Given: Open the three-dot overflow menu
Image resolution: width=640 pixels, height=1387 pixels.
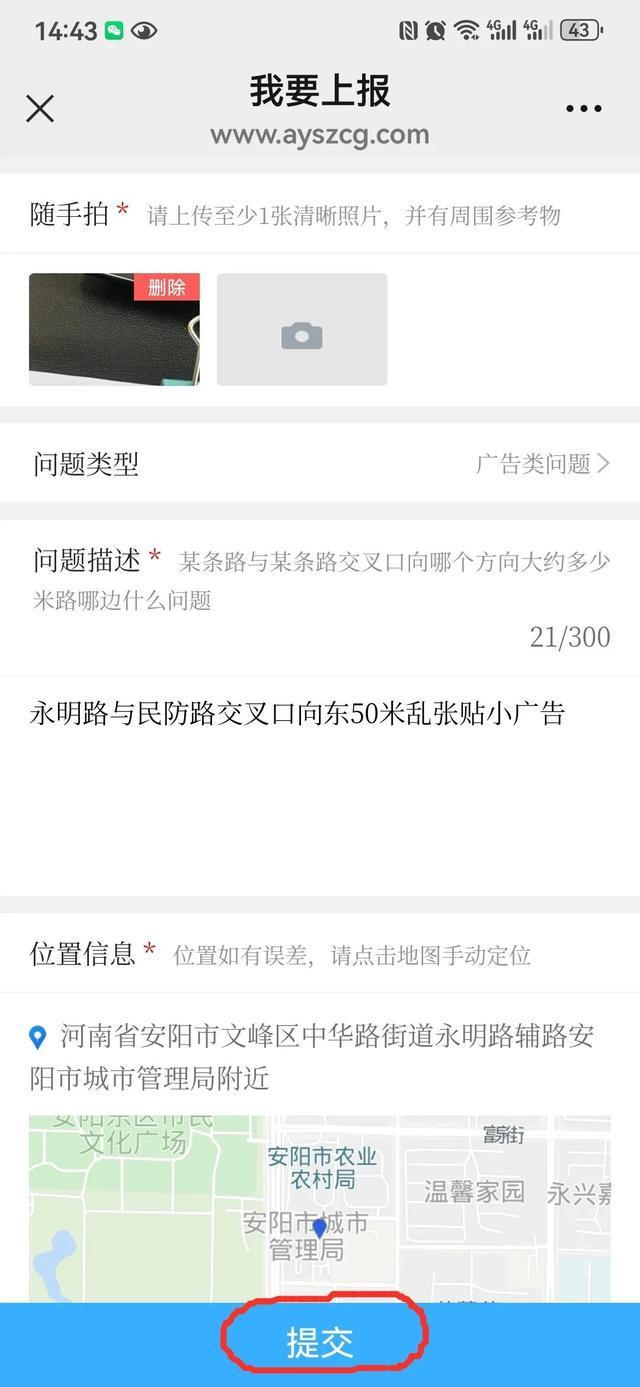Looking at the screenshot, I should tap(583, 108).
